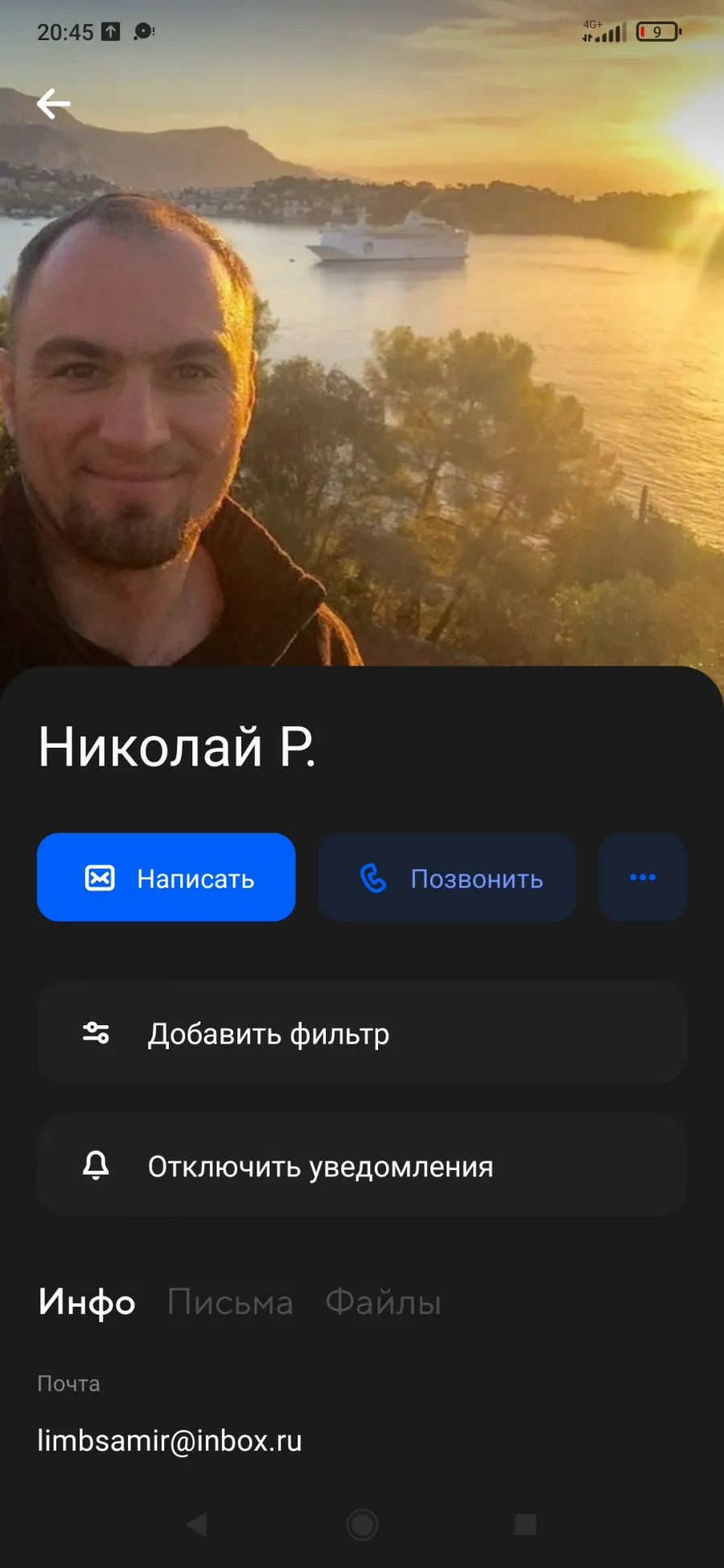Go back using the top arrow
This screenshot has height=1568, width=724.
(54, 104)
